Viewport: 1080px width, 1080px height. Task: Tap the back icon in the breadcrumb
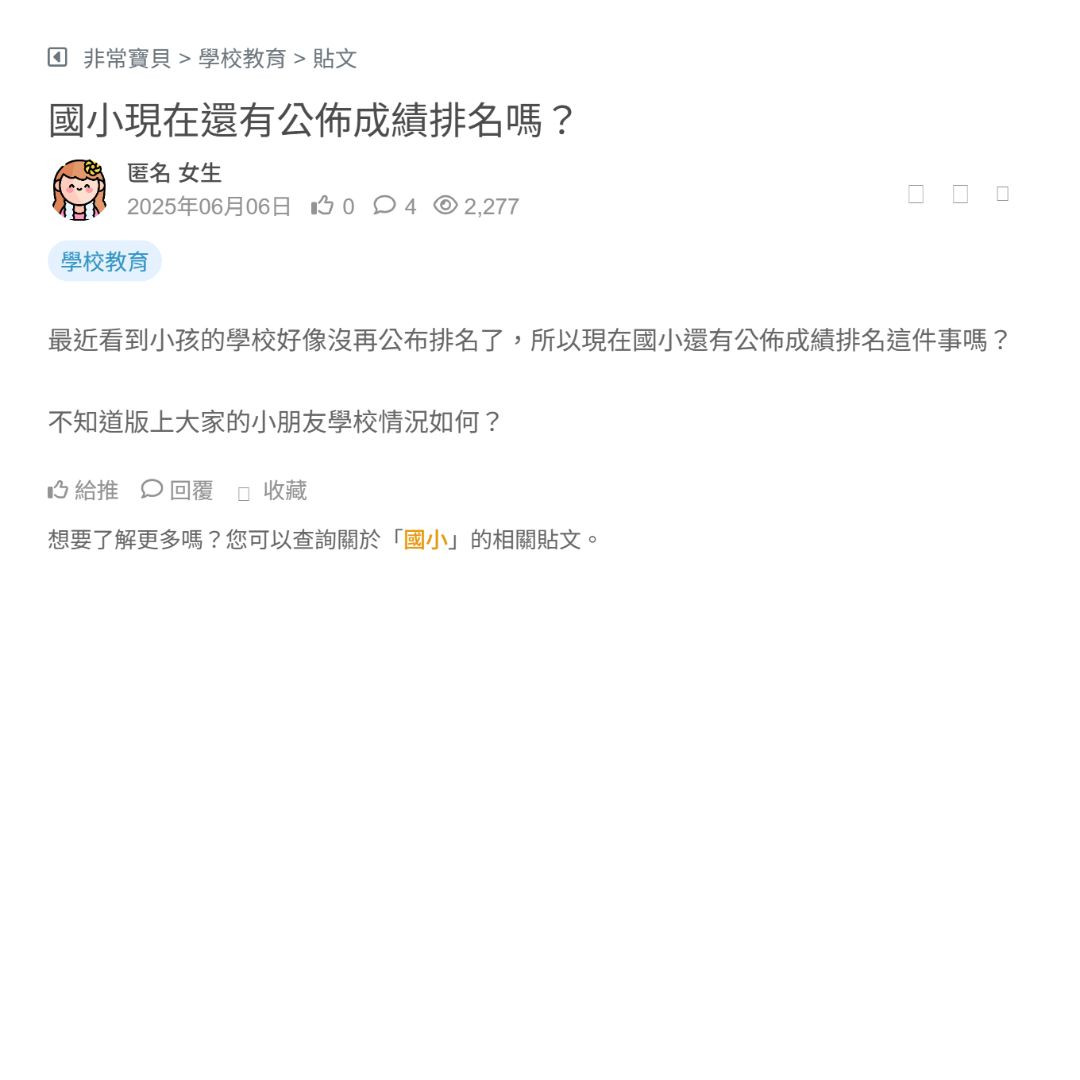pyautogui.click(x=57, y=58)
